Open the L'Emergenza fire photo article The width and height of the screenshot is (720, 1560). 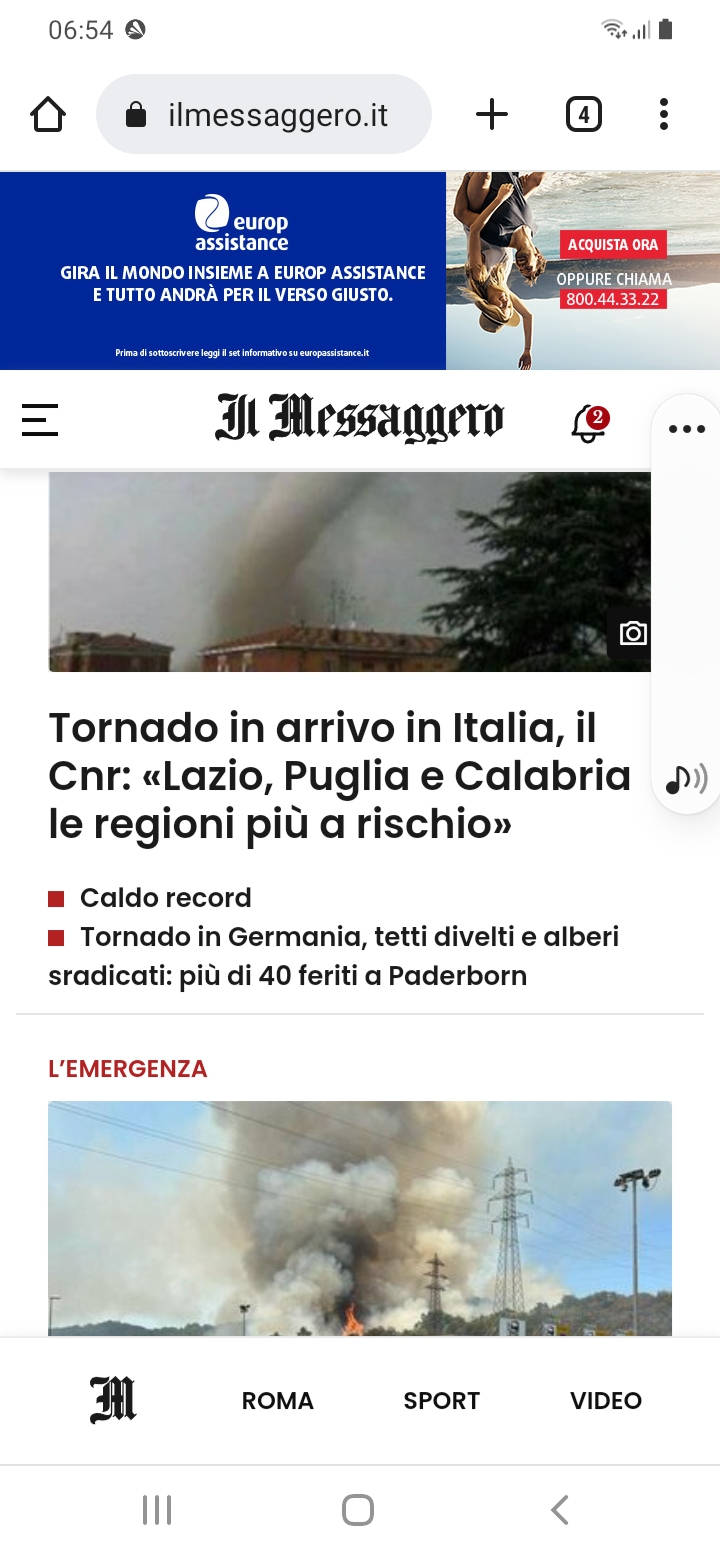click(360, 1218)
